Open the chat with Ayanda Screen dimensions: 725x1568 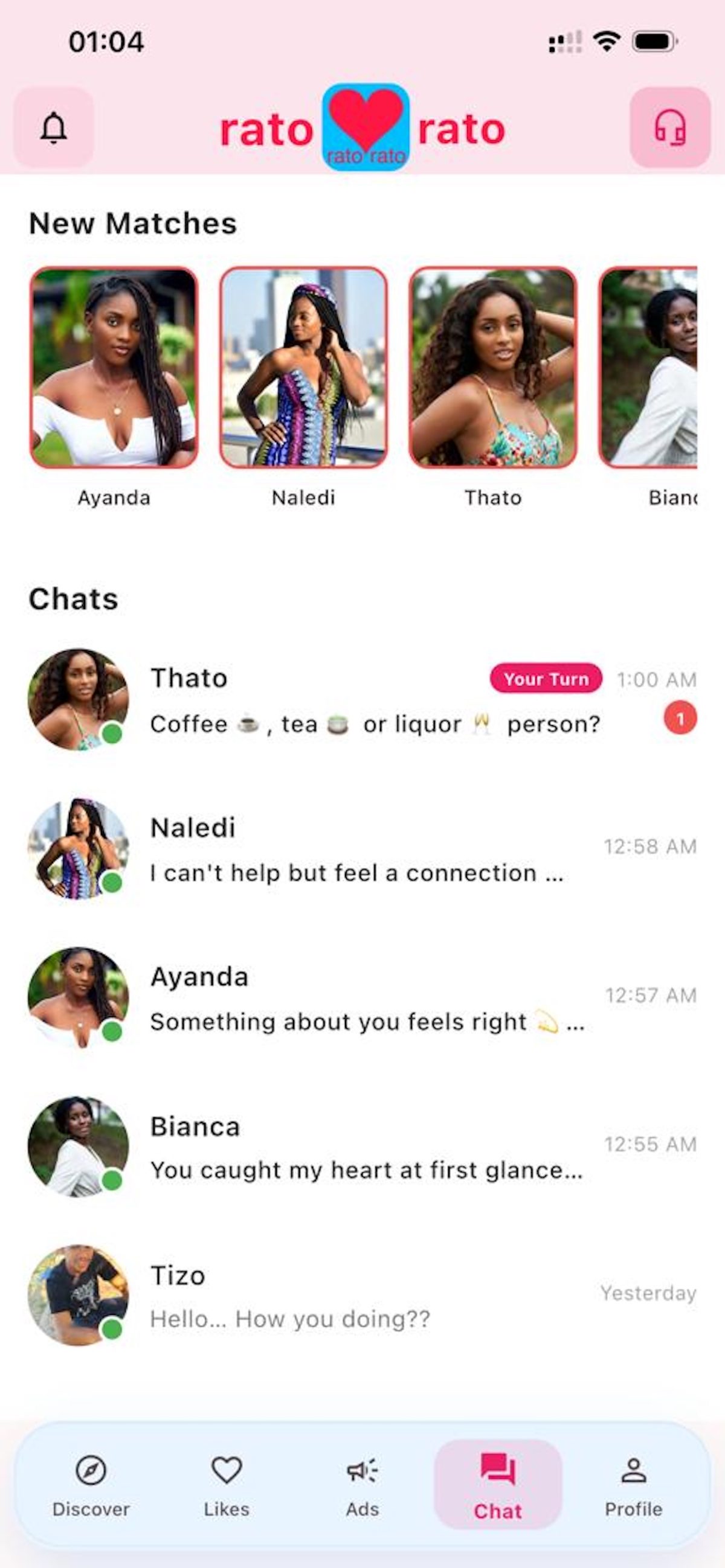coord(362,997)
